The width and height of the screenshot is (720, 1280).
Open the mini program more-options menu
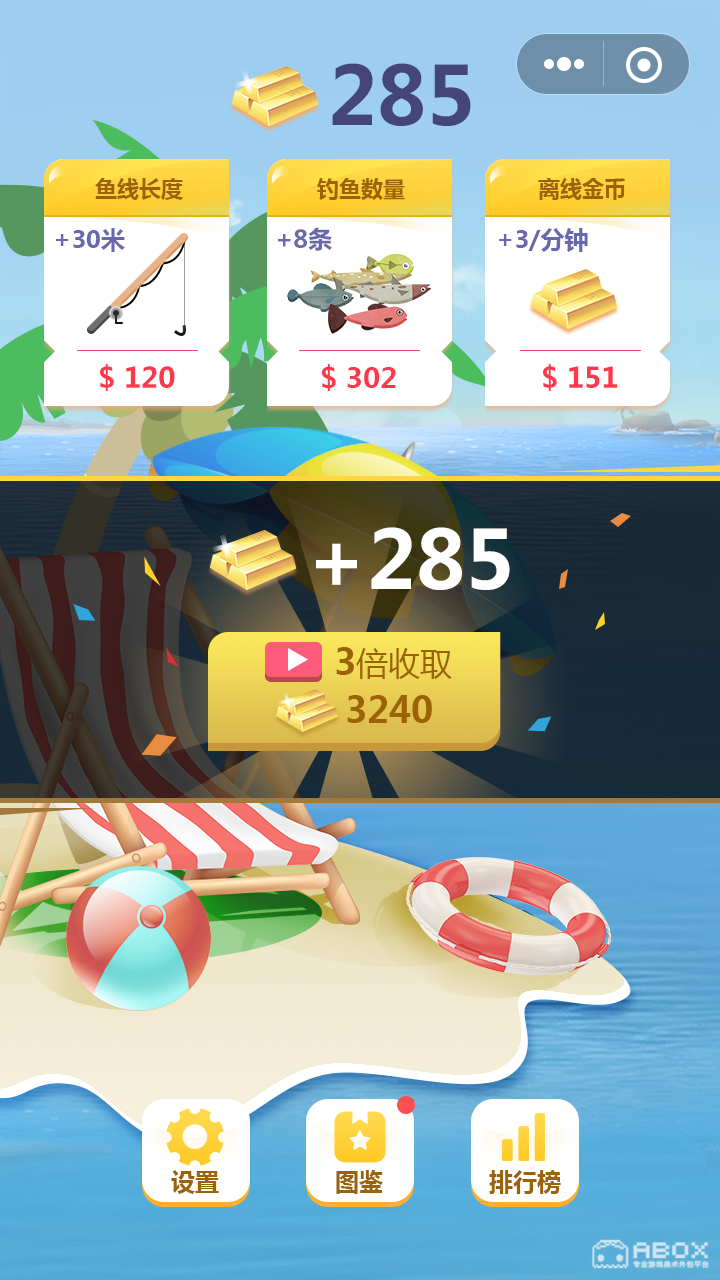(563, 64)
